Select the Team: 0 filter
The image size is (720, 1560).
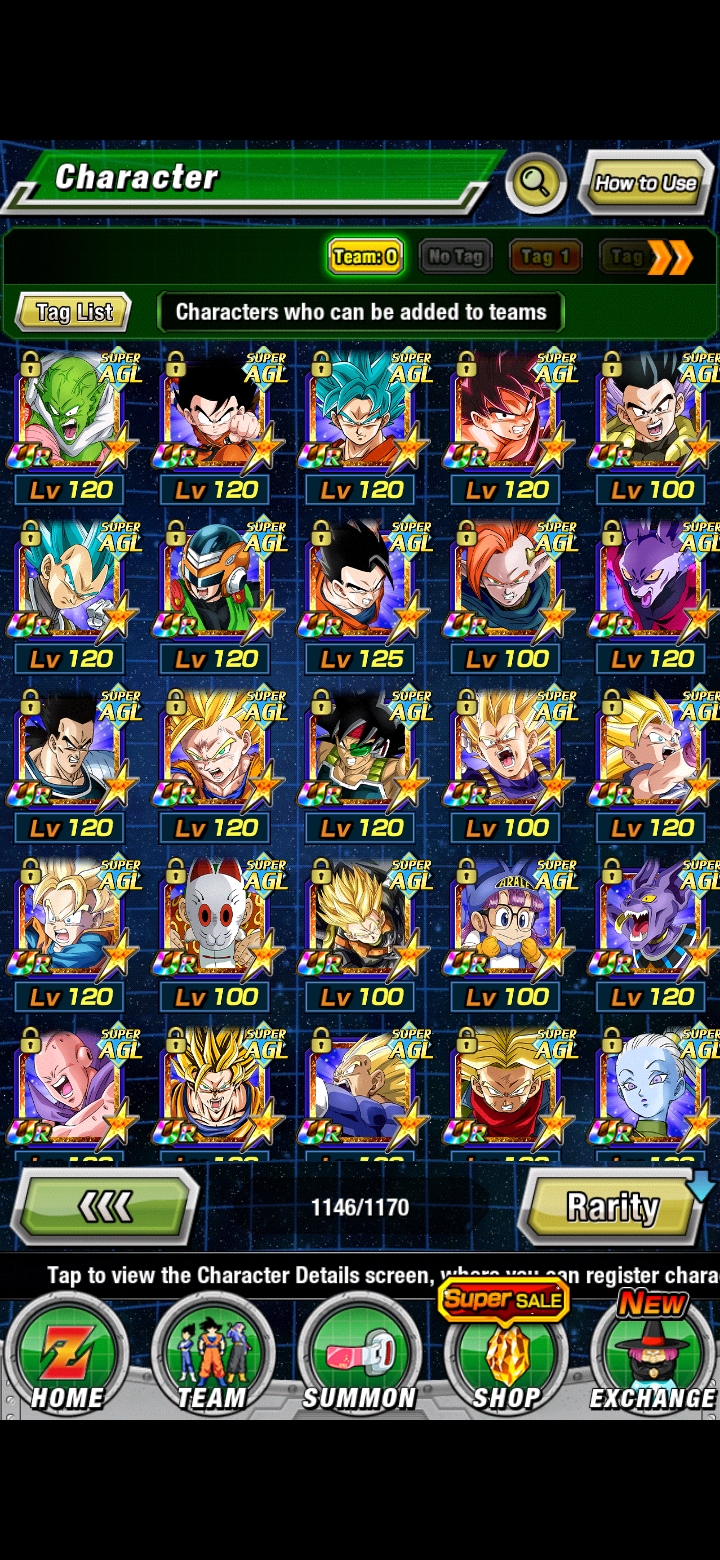click(365, 257)
